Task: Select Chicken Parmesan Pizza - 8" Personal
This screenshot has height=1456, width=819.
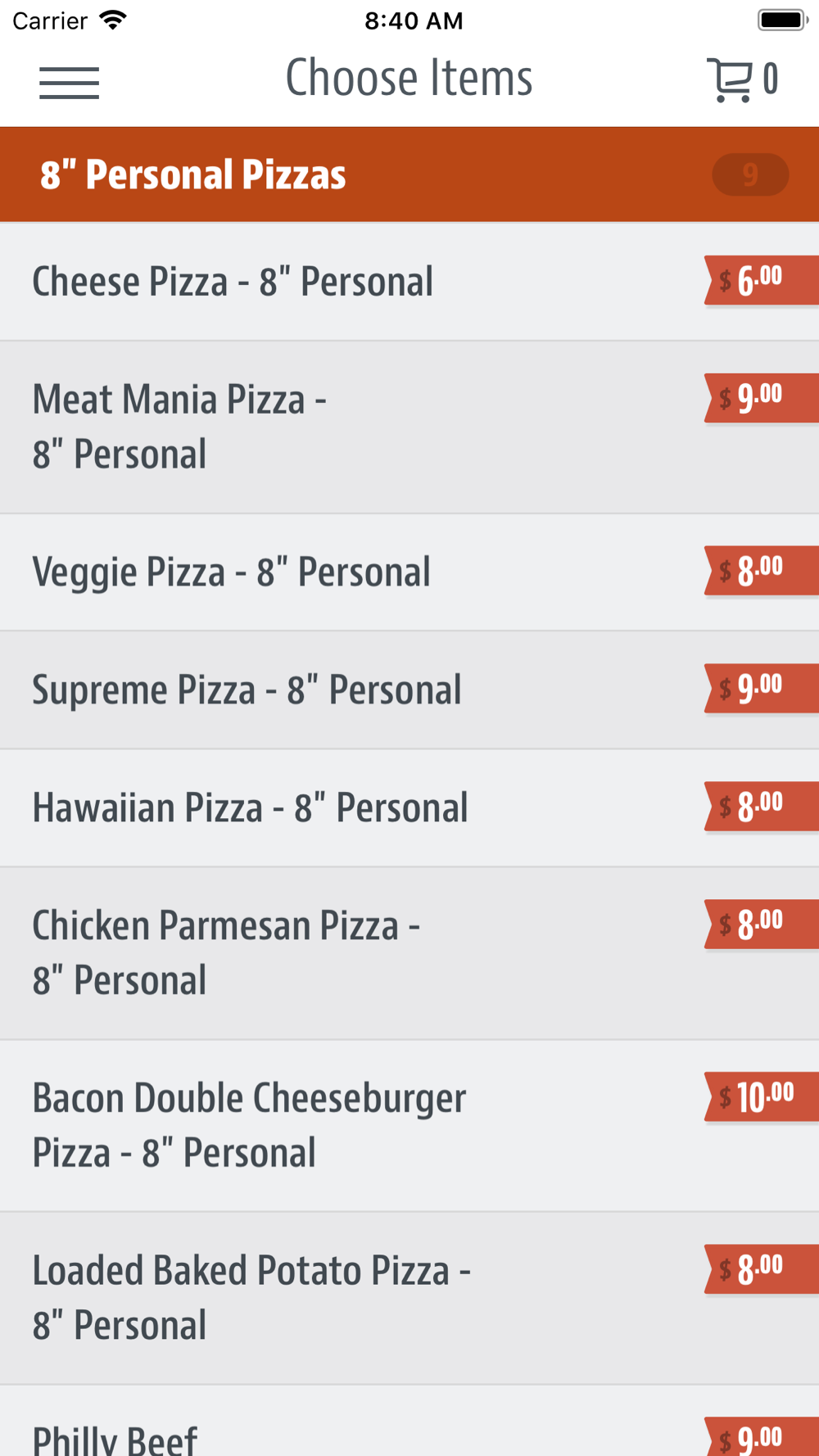Action: pos(409,954)
